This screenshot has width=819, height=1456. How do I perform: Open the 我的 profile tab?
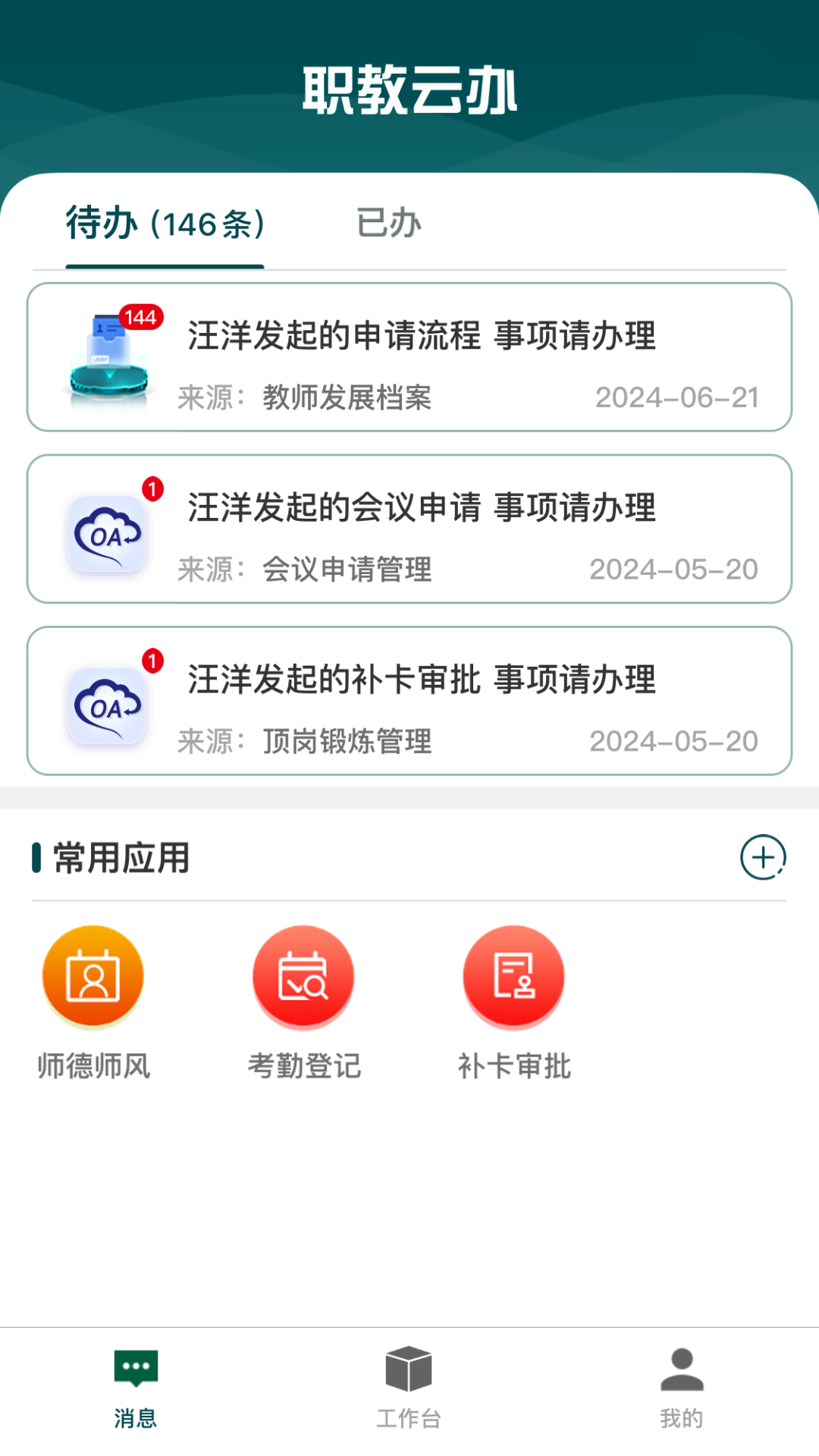(682, 1388)
